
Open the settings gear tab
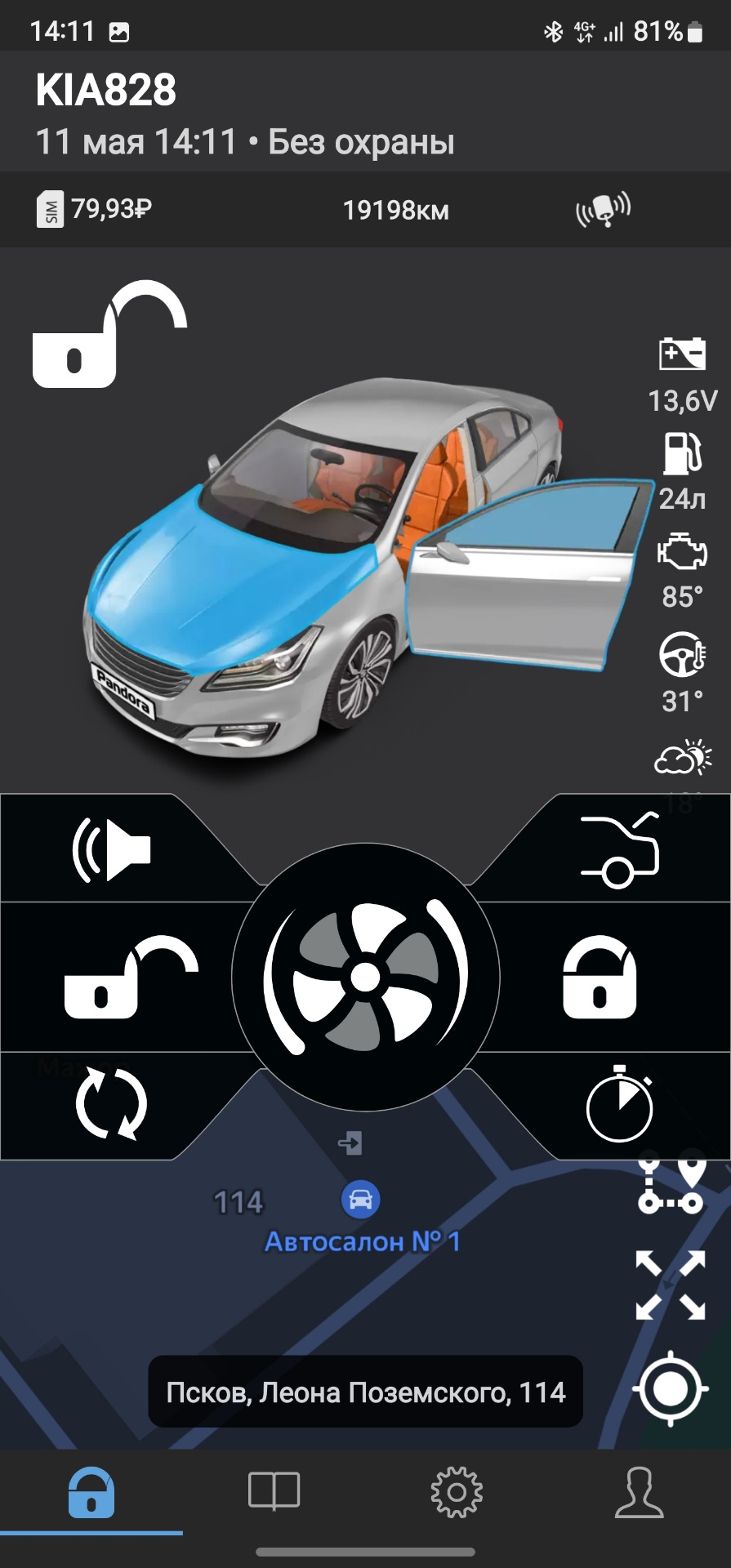point(457,1491)
